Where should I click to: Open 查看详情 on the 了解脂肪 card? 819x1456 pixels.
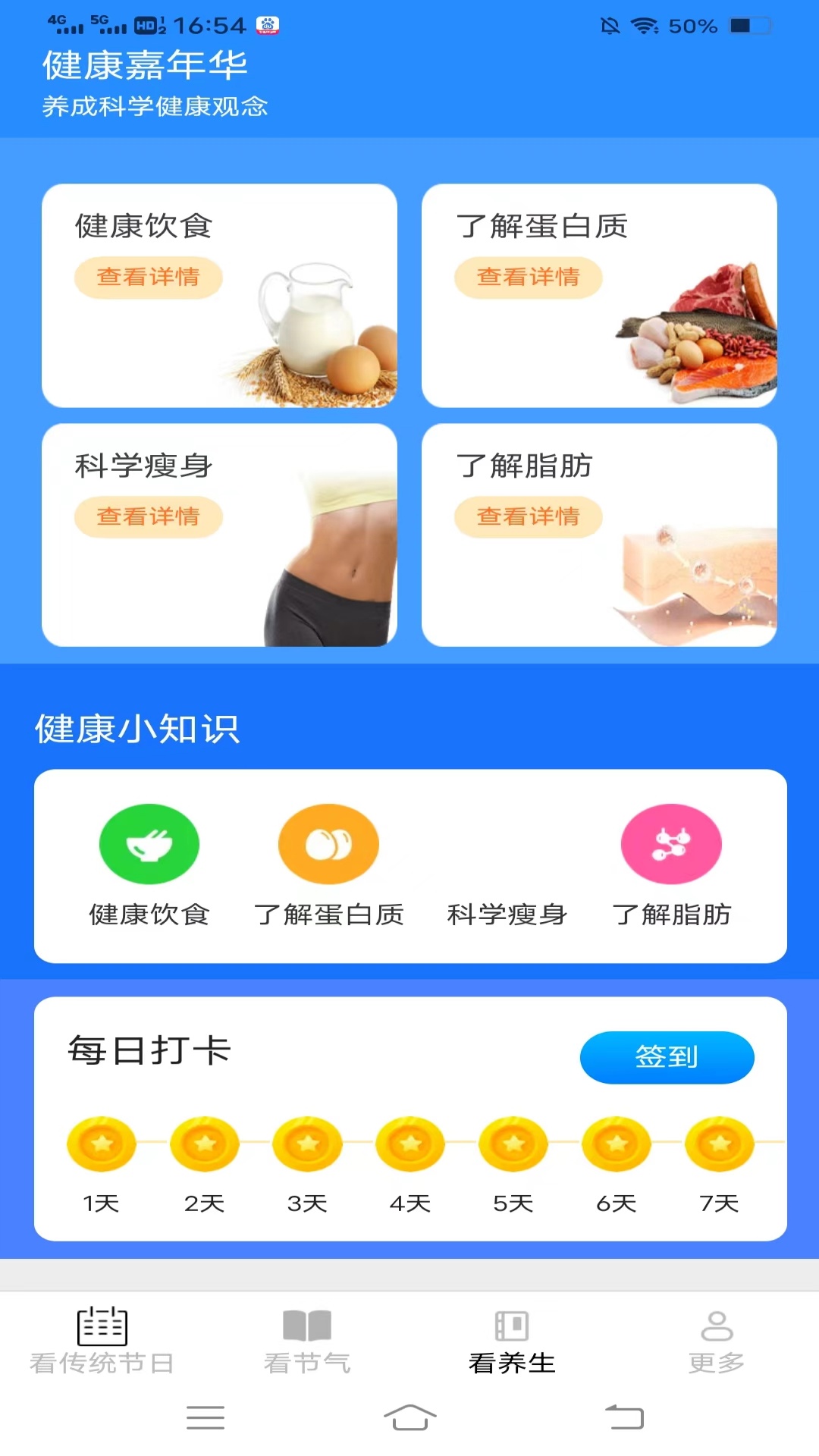(528, 517)
